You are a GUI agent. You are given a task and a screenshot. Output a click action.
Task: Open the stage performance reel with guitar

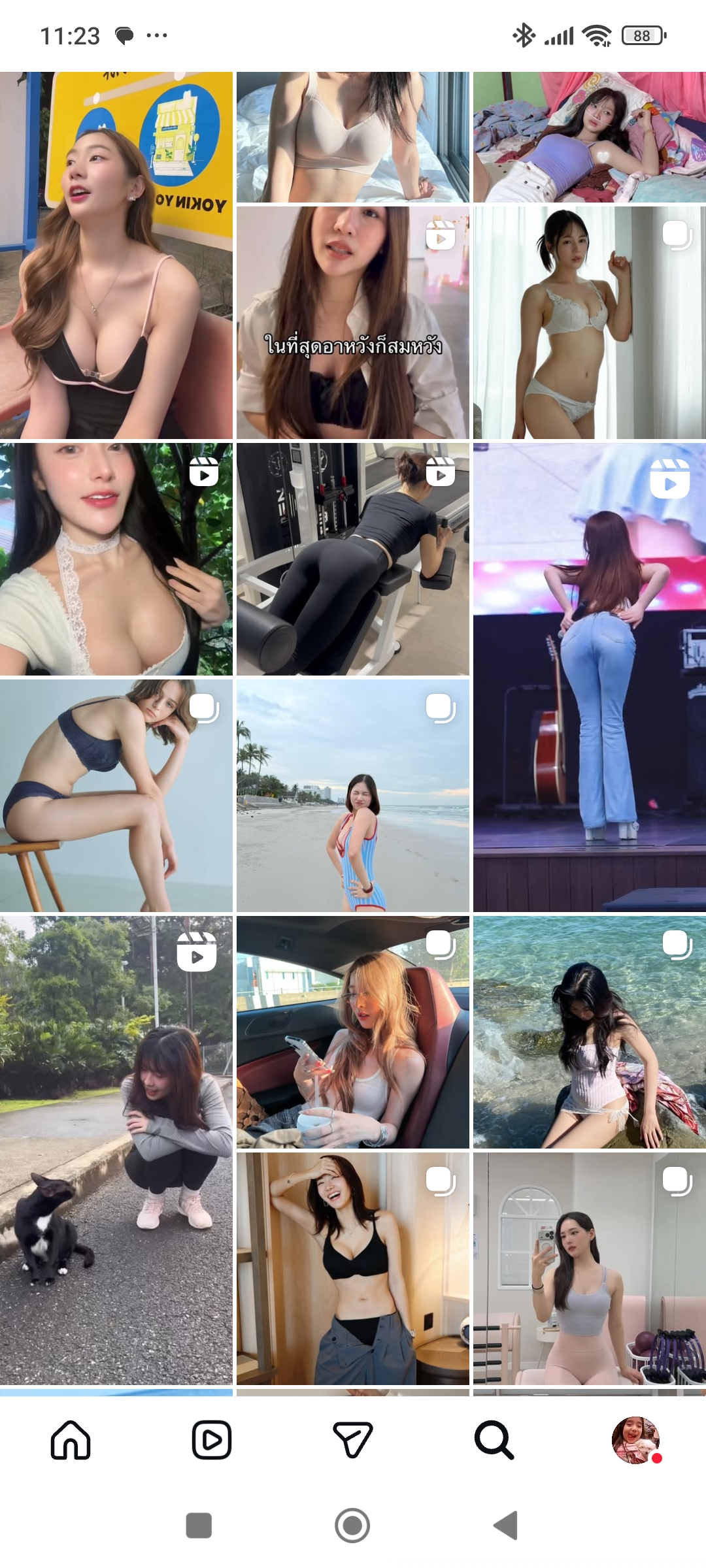[590, 678]
